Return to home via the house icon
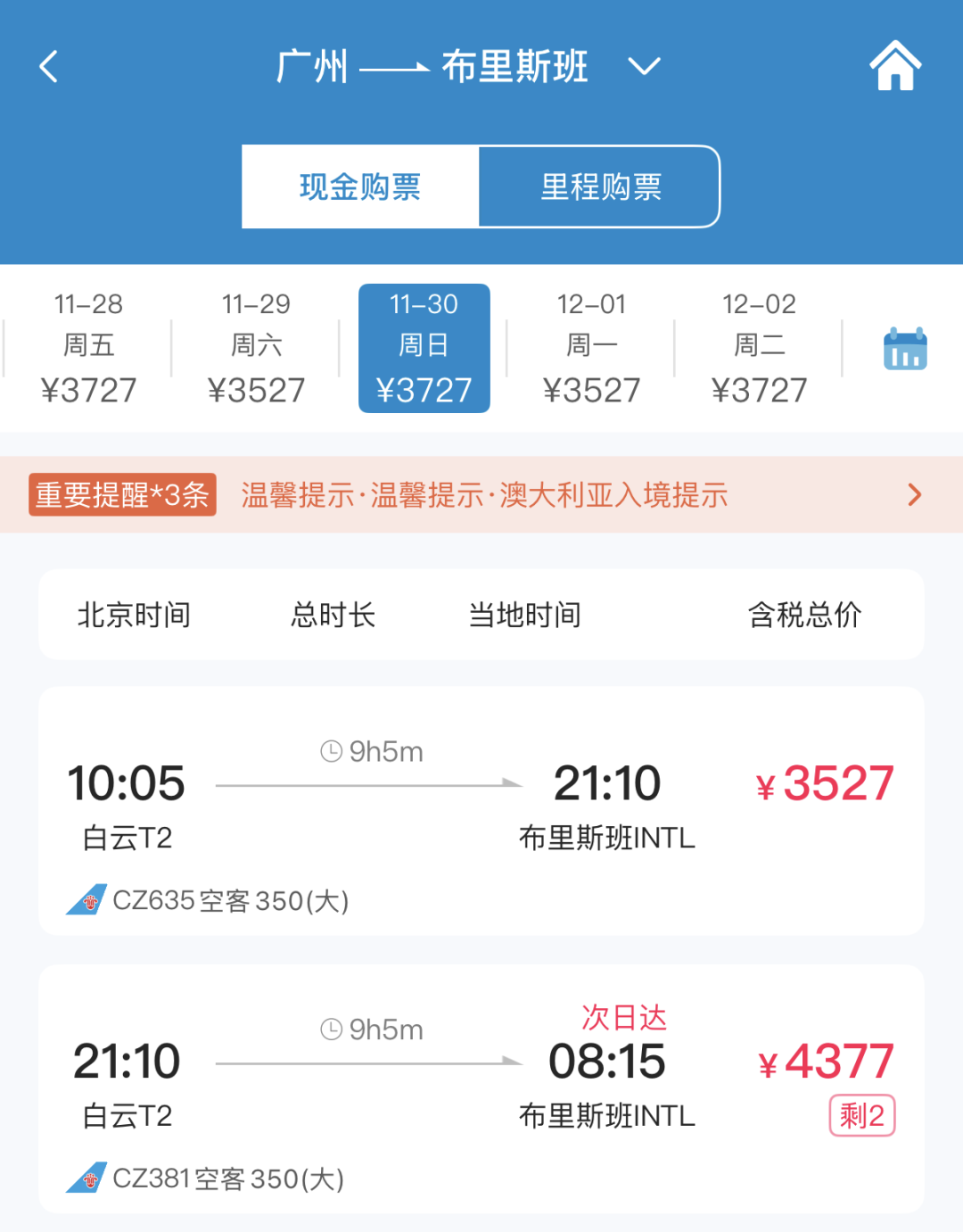 [895, 65]
